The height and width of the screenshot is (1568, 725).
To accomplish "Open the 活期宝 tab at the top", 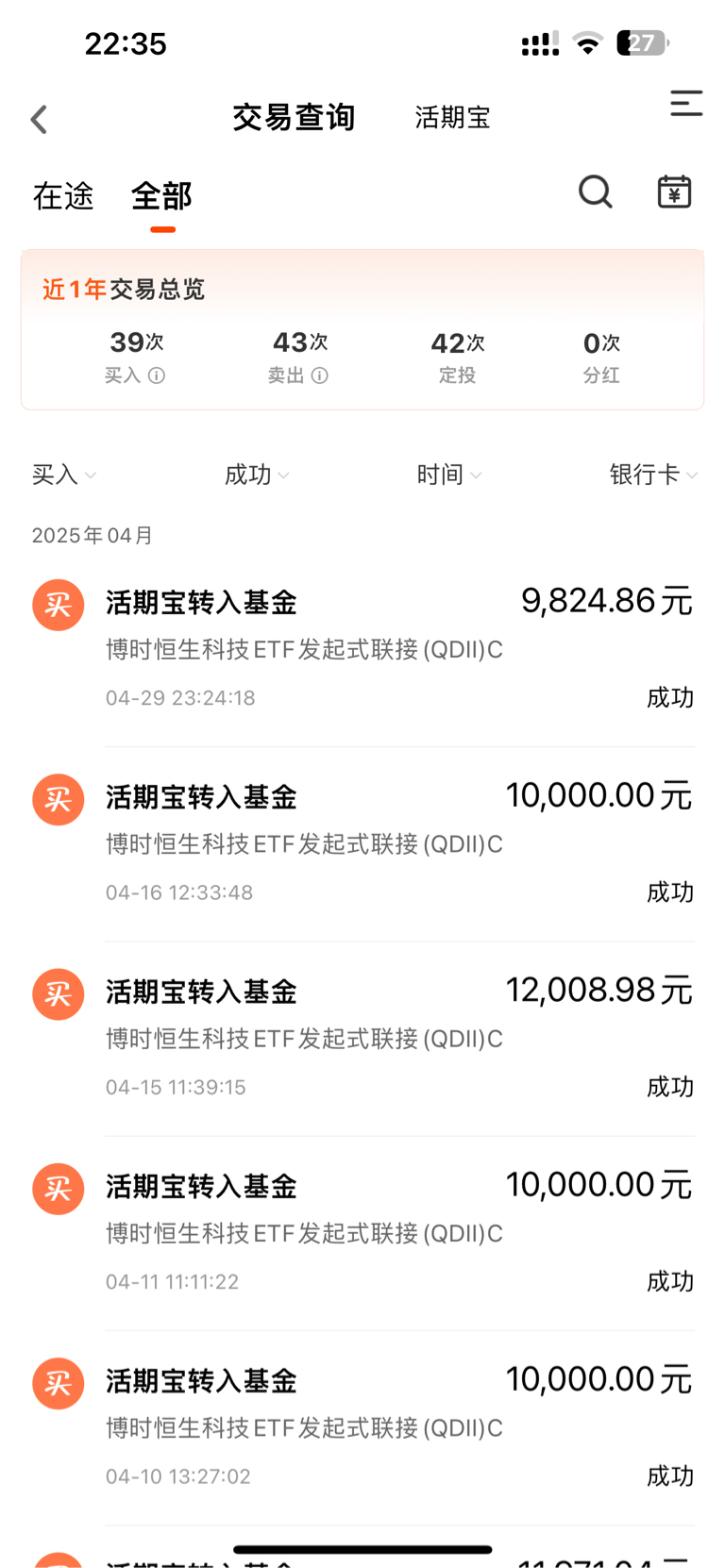I will [x=452, y=118].
